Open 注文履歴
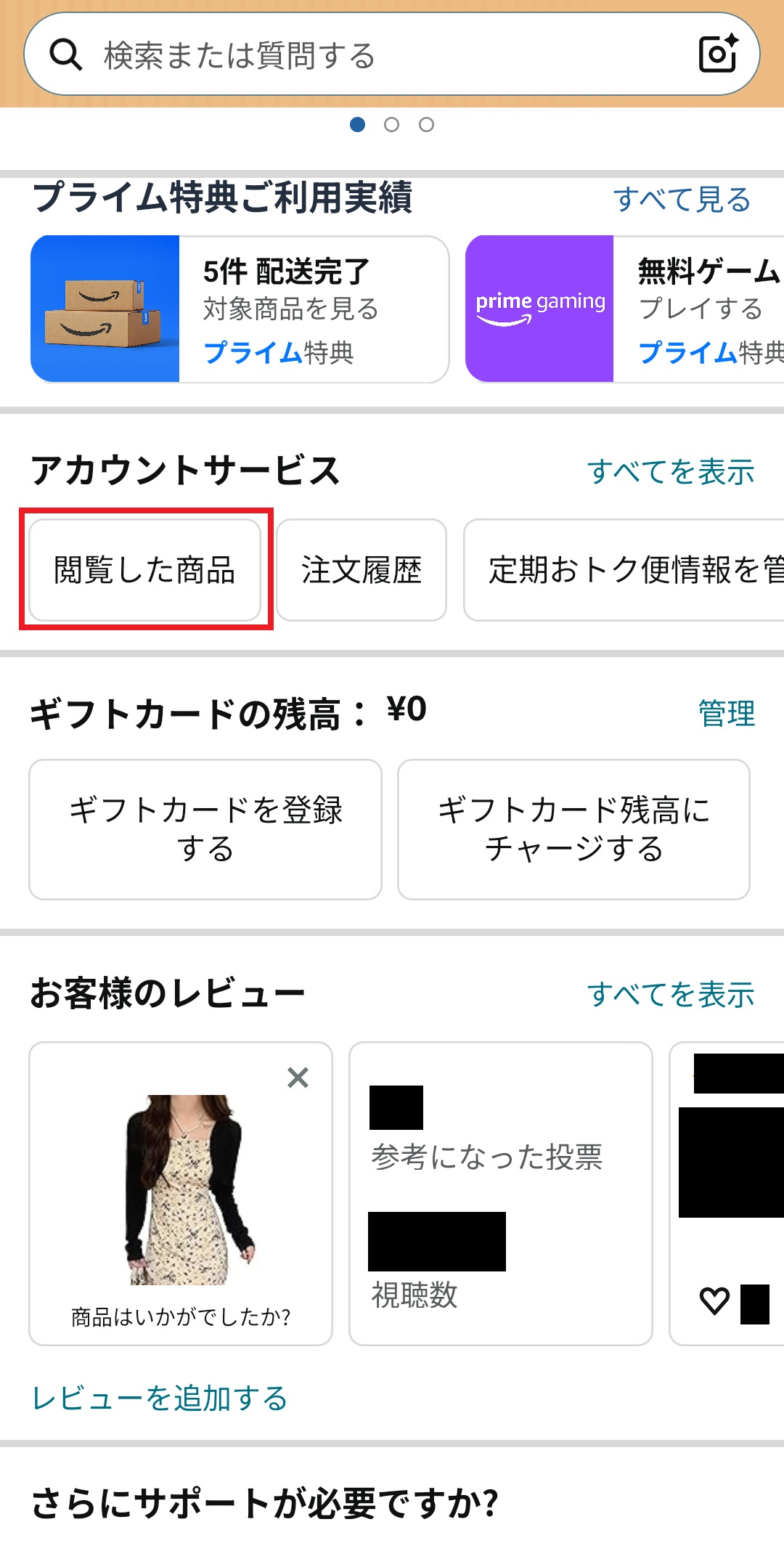 point(361,570)
